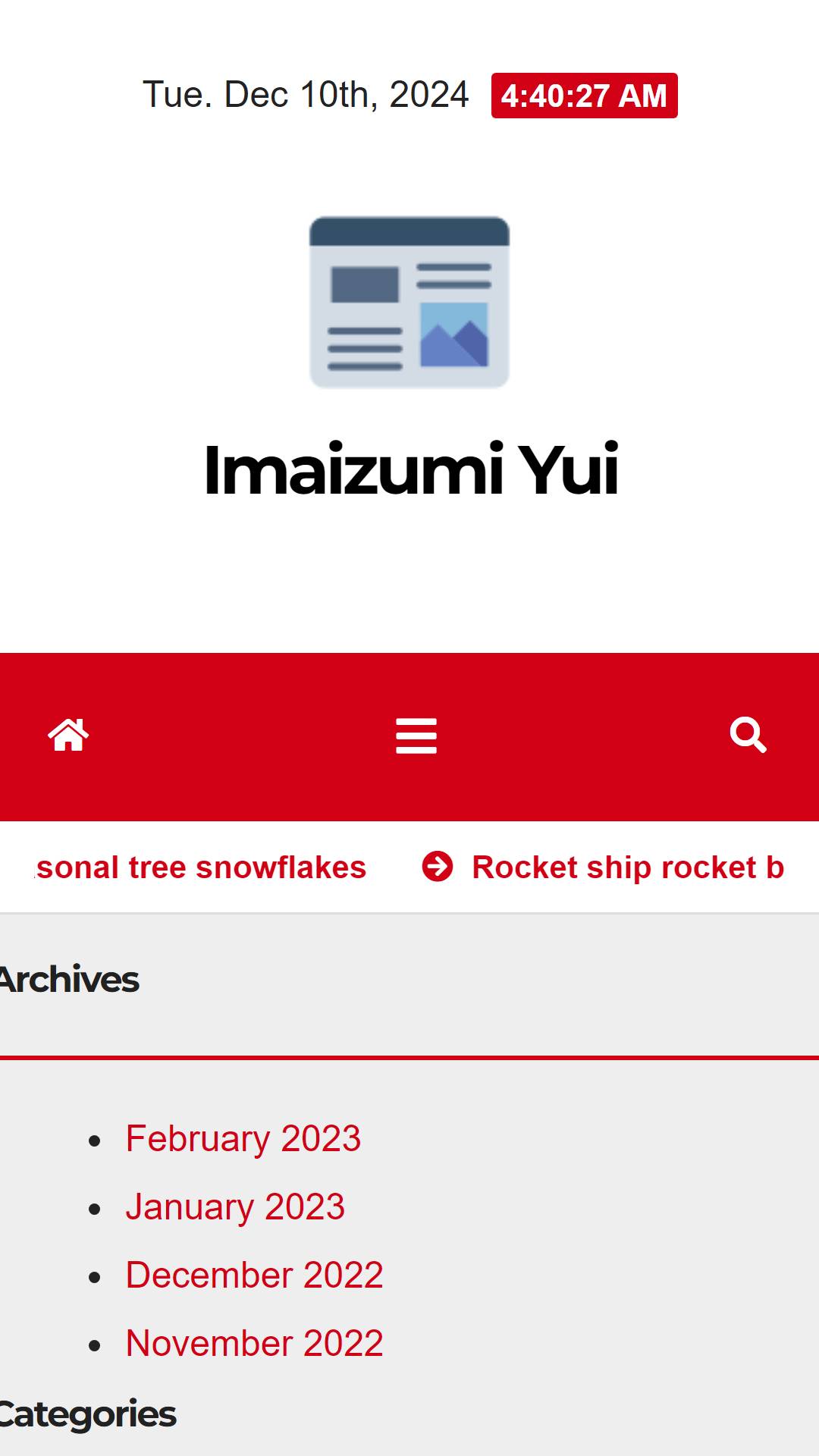Open the Rocket ship ticker headline

point(628,867)
